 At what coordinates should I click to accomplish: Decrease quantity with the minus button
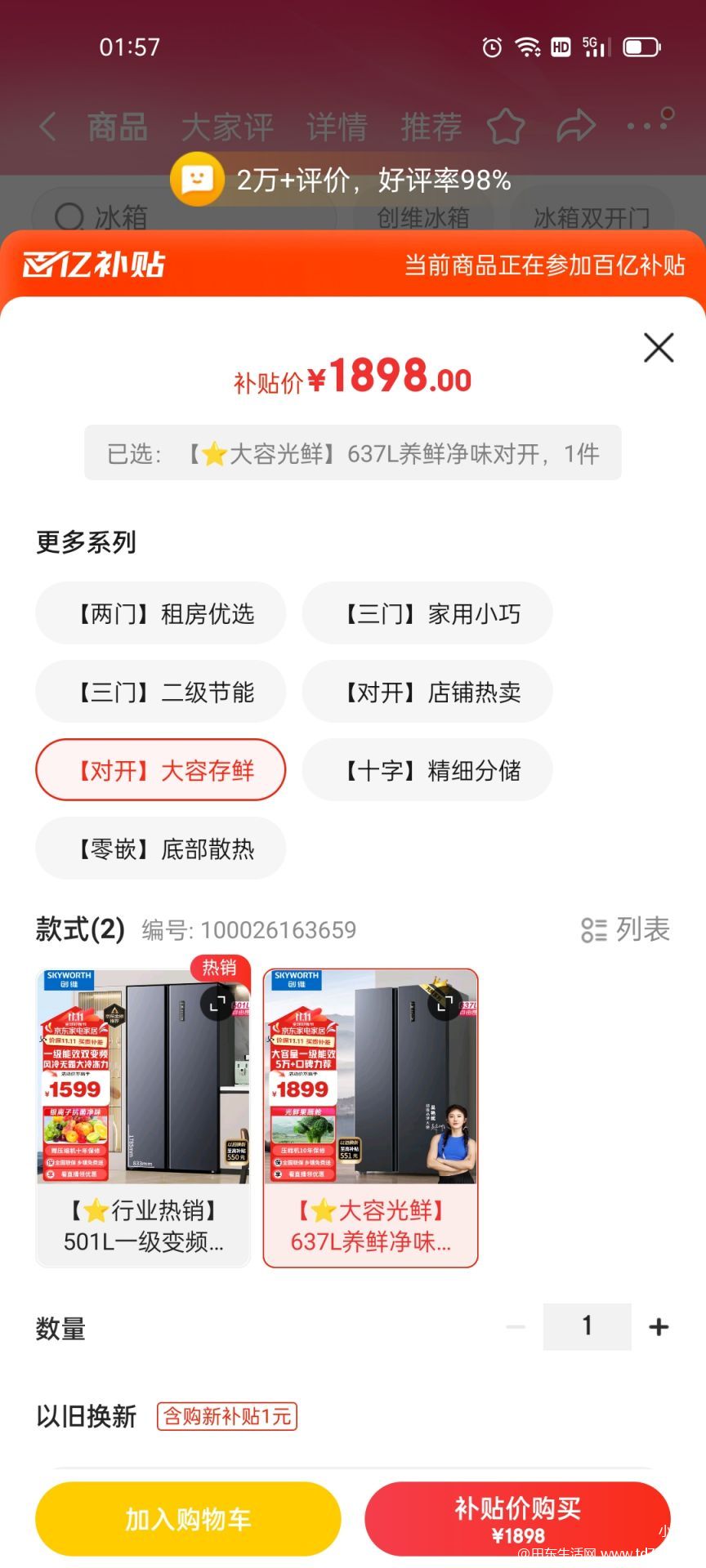click(516, 1327)
